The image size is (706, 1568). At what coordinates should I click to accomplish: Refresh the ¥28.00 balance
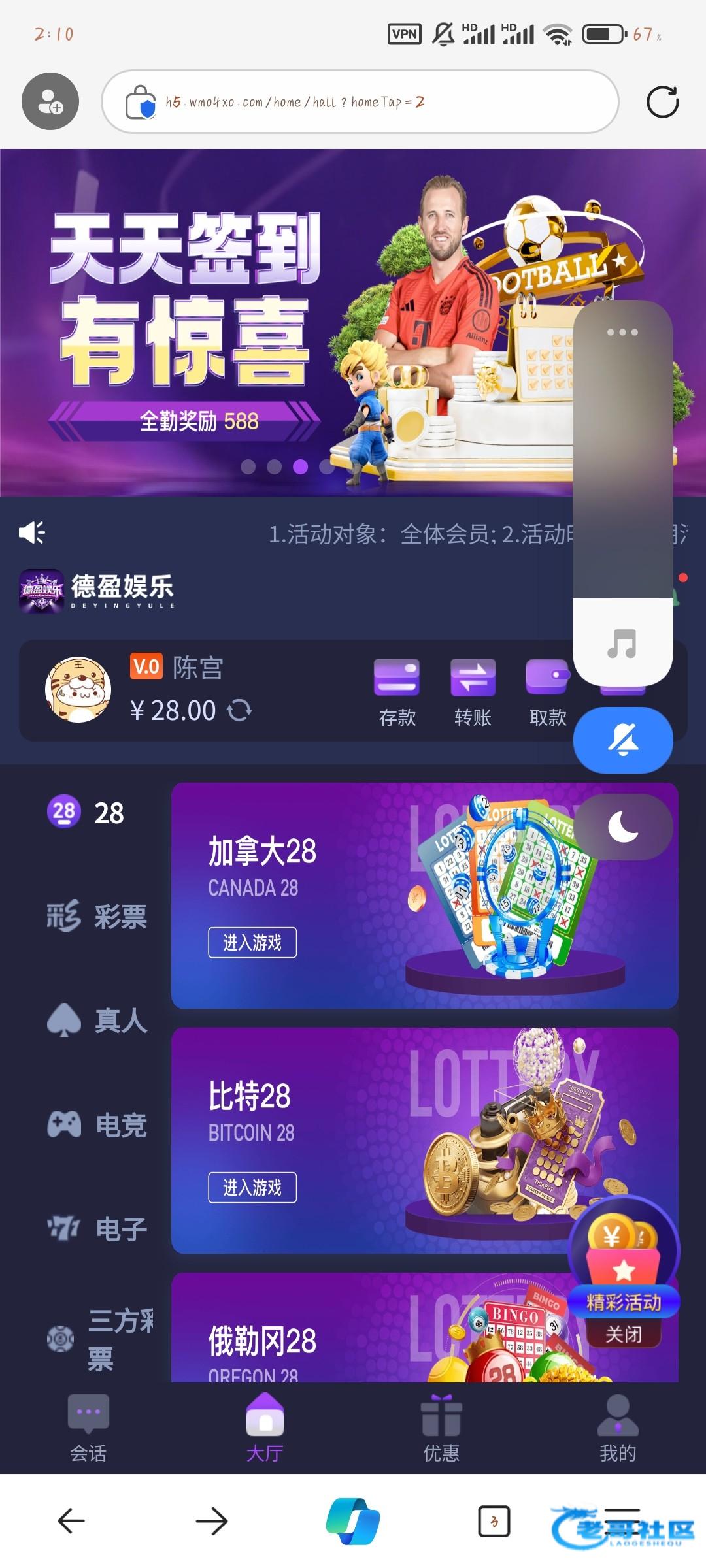239,710
